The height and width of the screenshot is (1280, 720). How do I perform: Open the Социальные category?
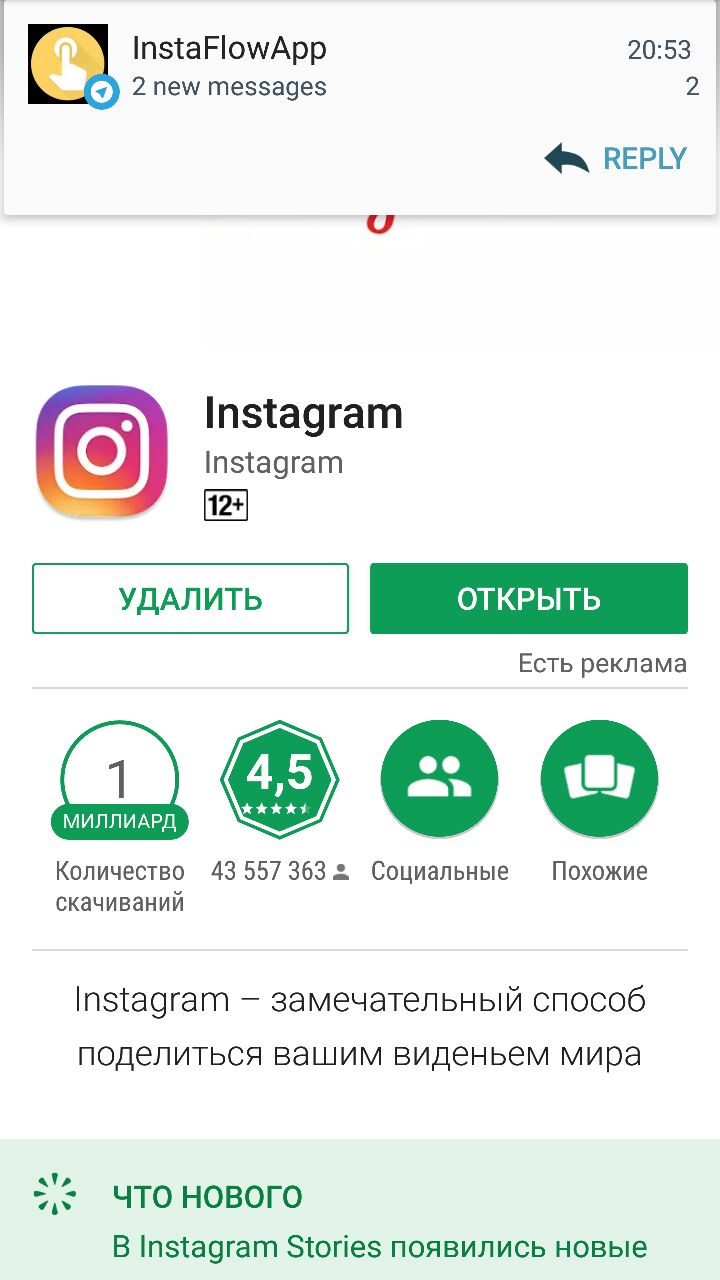(x=439, y=780)
